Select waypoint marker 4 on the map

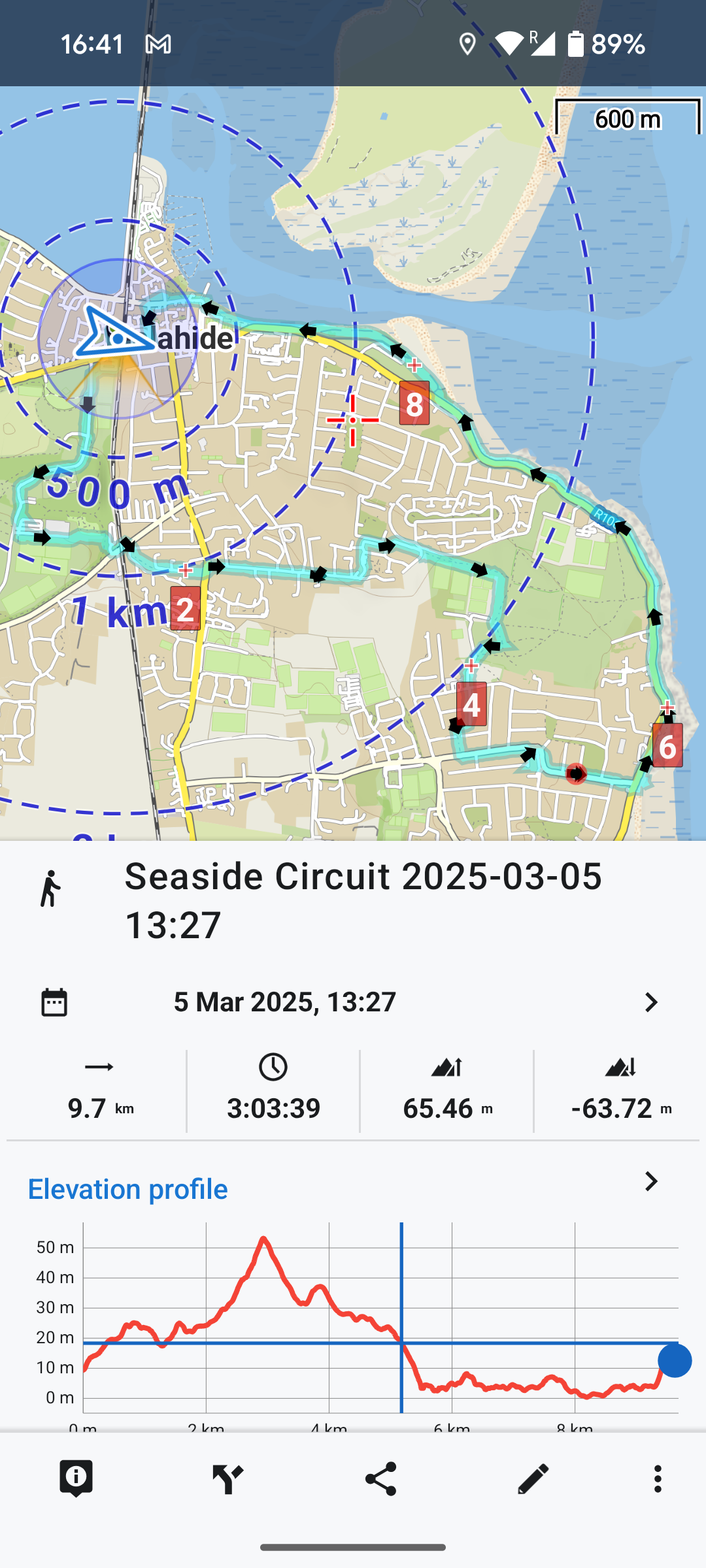[471, 704]
